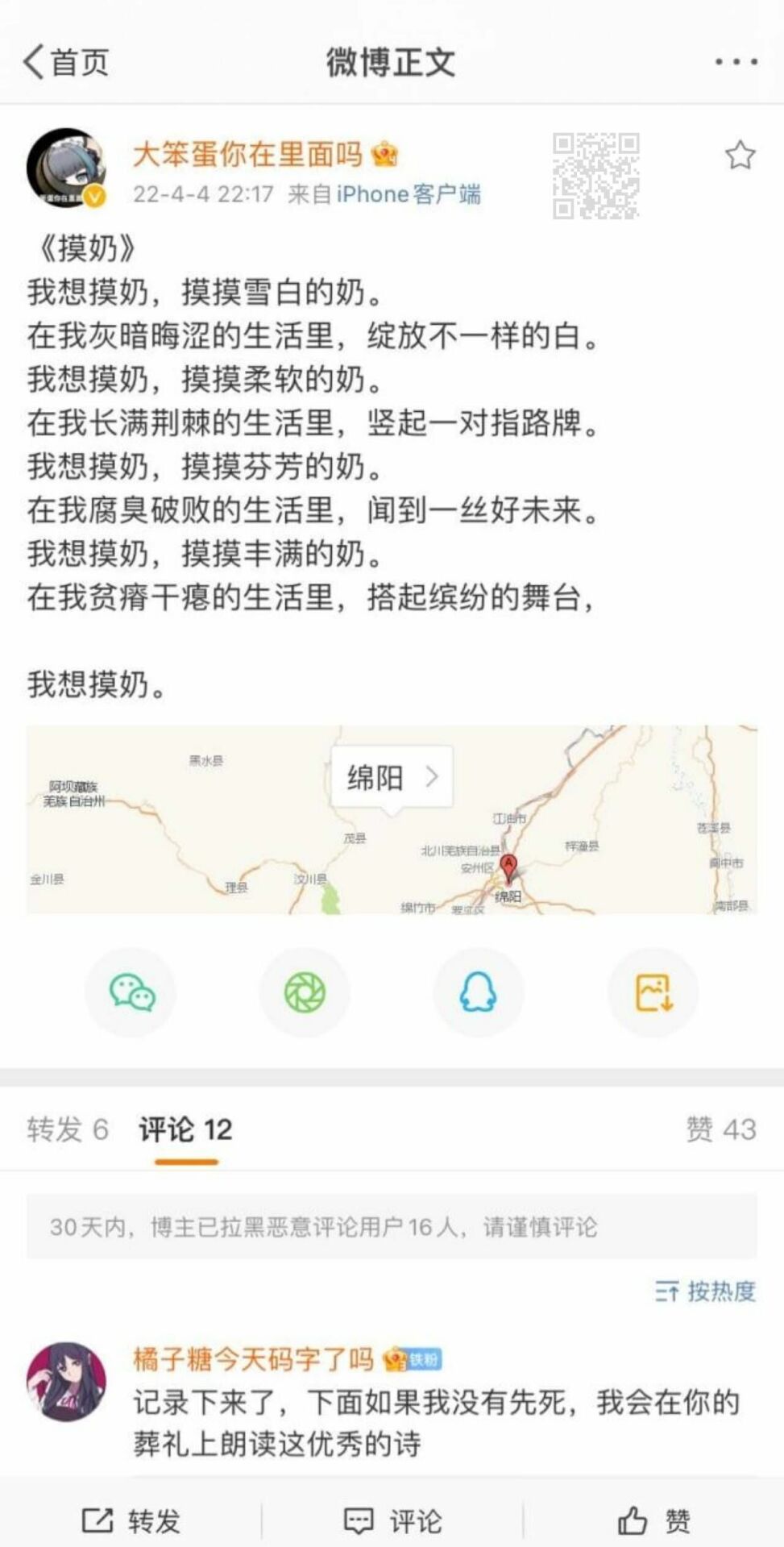Open 橘子糖今天码字了吗 commenter avatar
784x1547 pixels.
pyautogui.click(x=67, y=1382)
